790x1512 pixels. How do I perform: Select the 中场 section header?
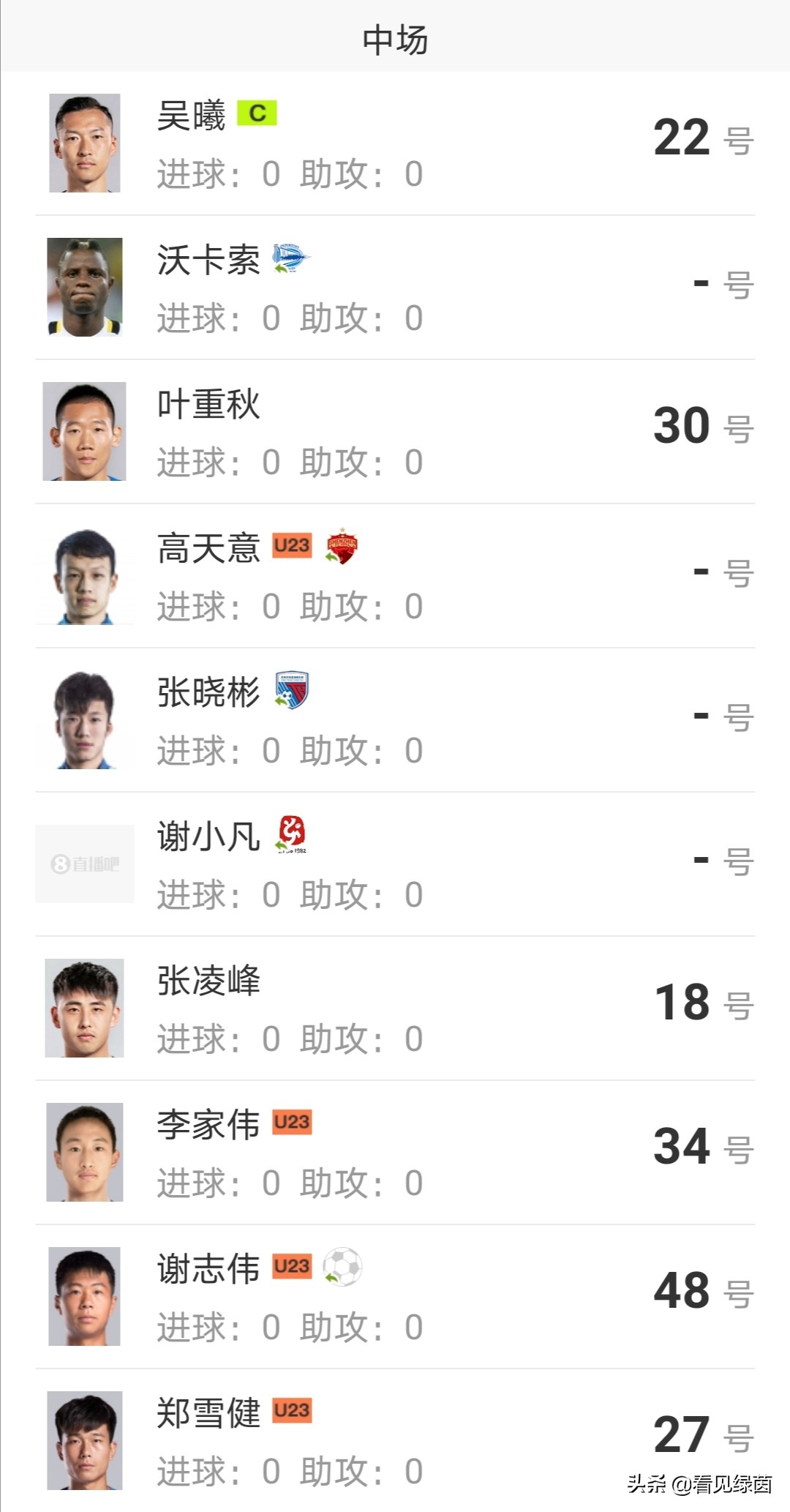tap(395, 40)
